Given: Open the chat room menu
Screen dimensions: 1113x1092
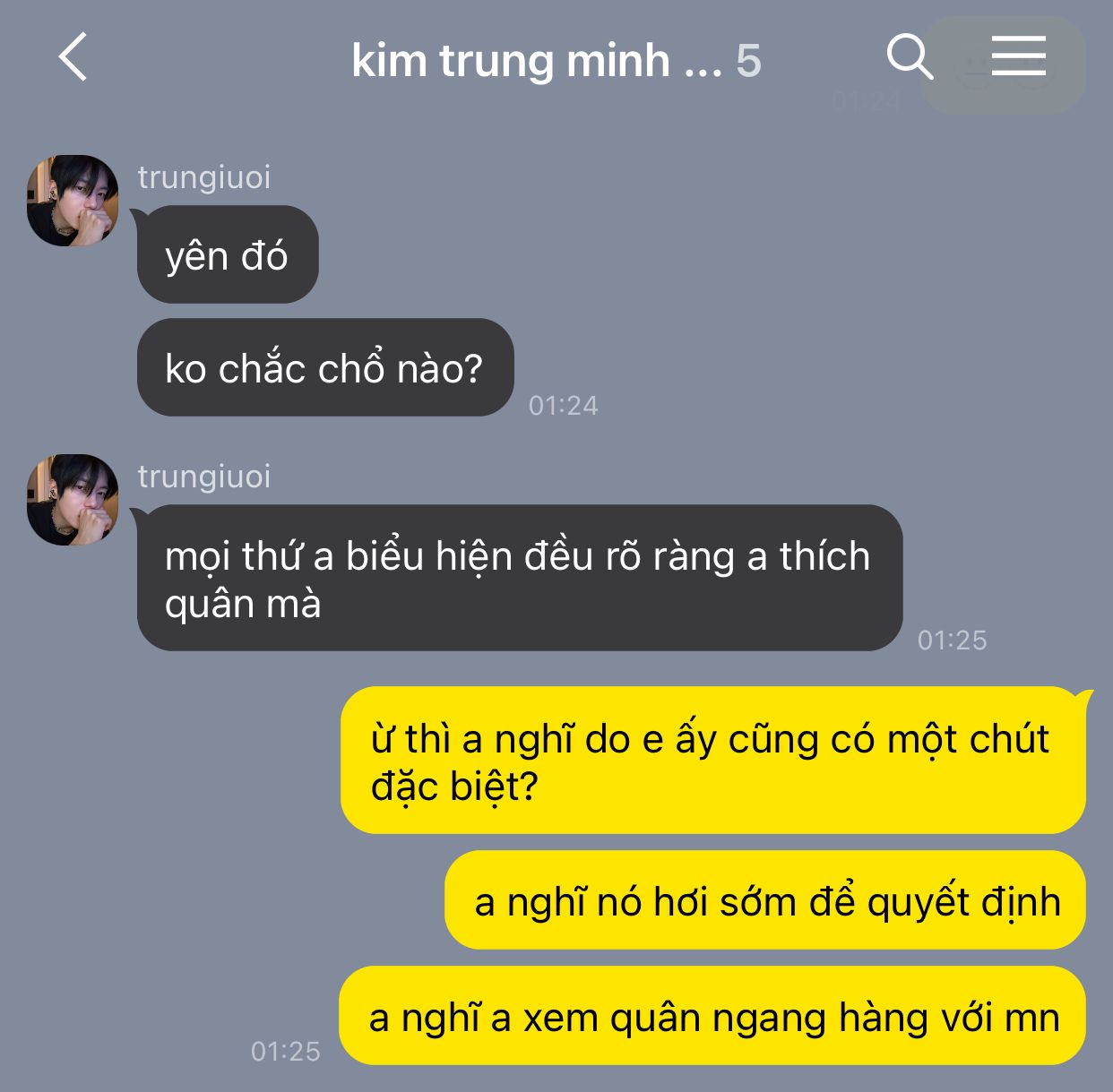Looking at the screenshot, I should click(1019, 57).
